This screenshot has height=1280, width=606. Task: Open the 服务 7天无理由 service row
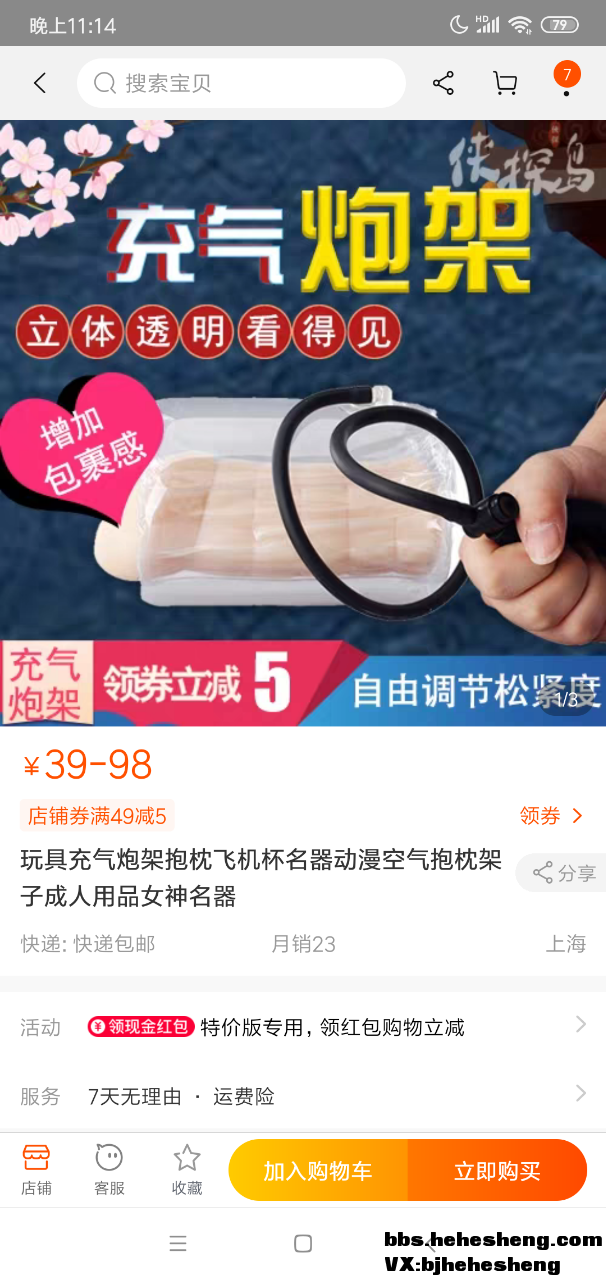coord(303,1096)
